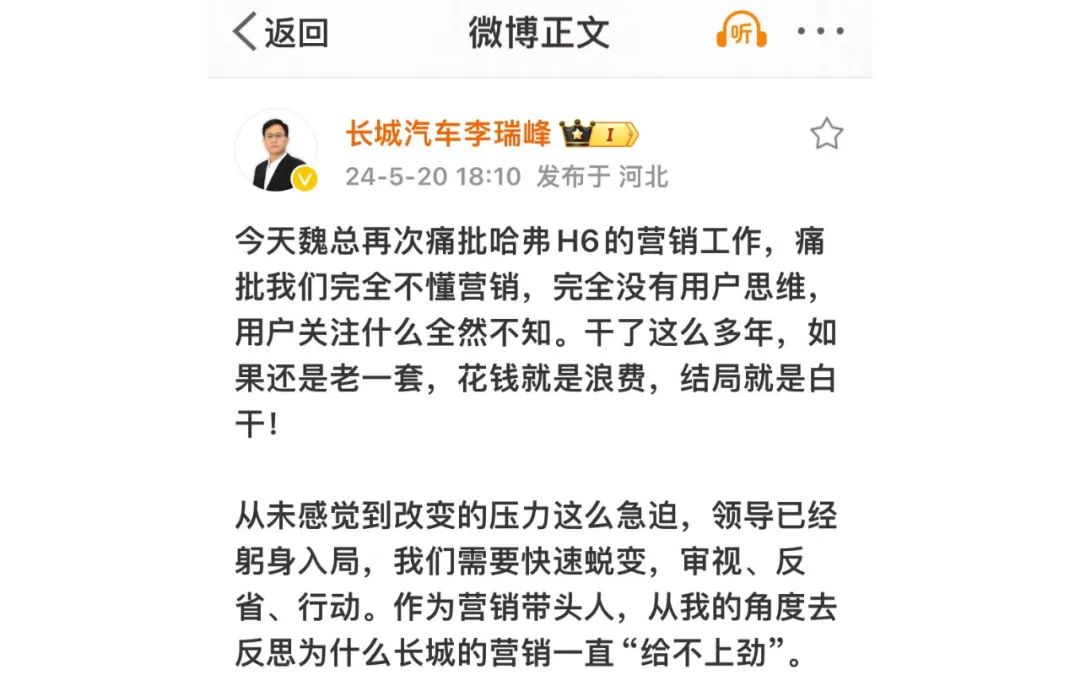Open profile via name 长城汽车李瑞峰
The width and height of the screenshot is (1080, 675).
point(448,134)
